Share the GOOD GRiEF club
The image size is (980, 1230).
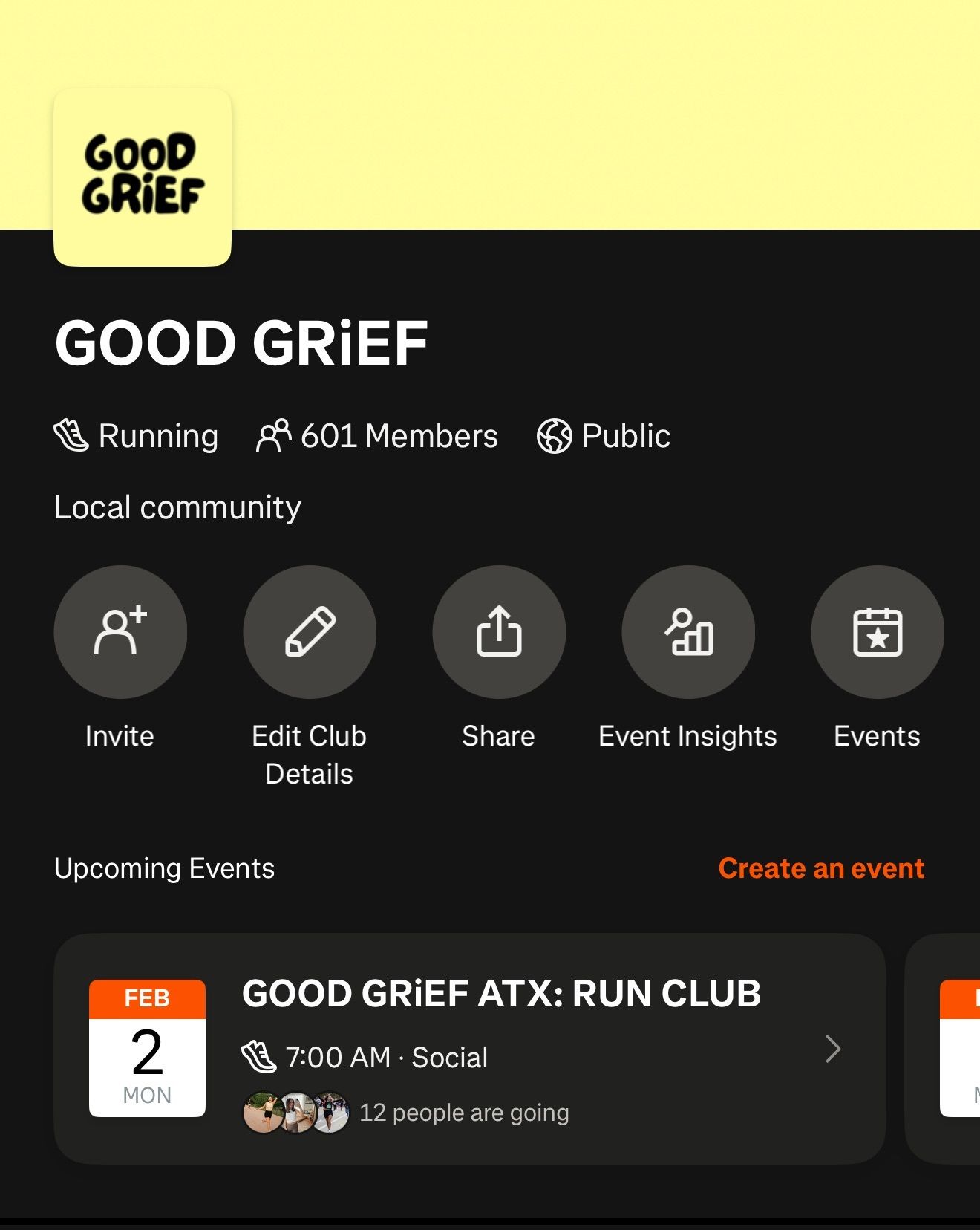(x=499, y=632)
